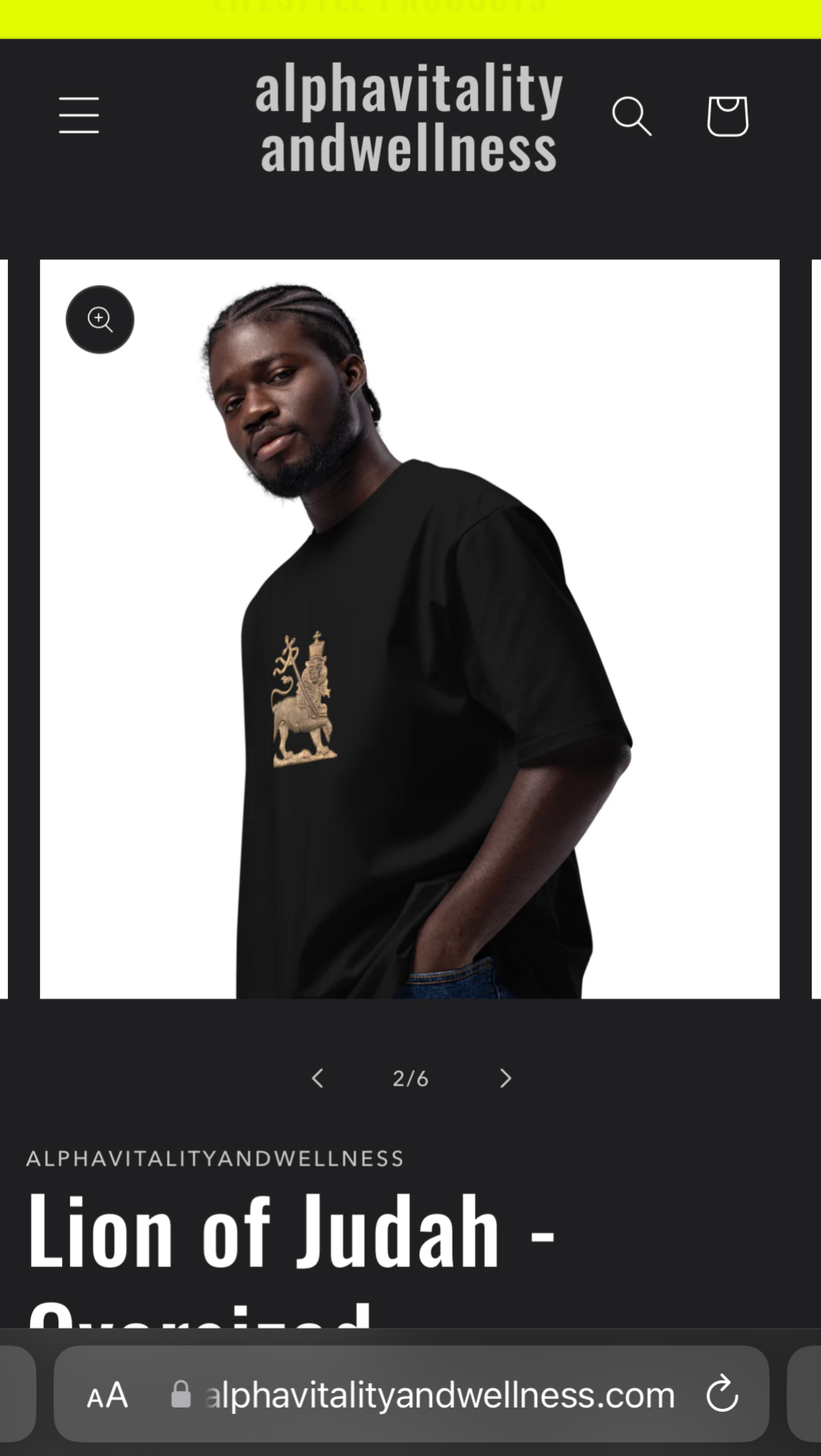This screenshot has height=1456, width=821.
Task: Go to the previous product image
Action: (x=318, y=1078)
